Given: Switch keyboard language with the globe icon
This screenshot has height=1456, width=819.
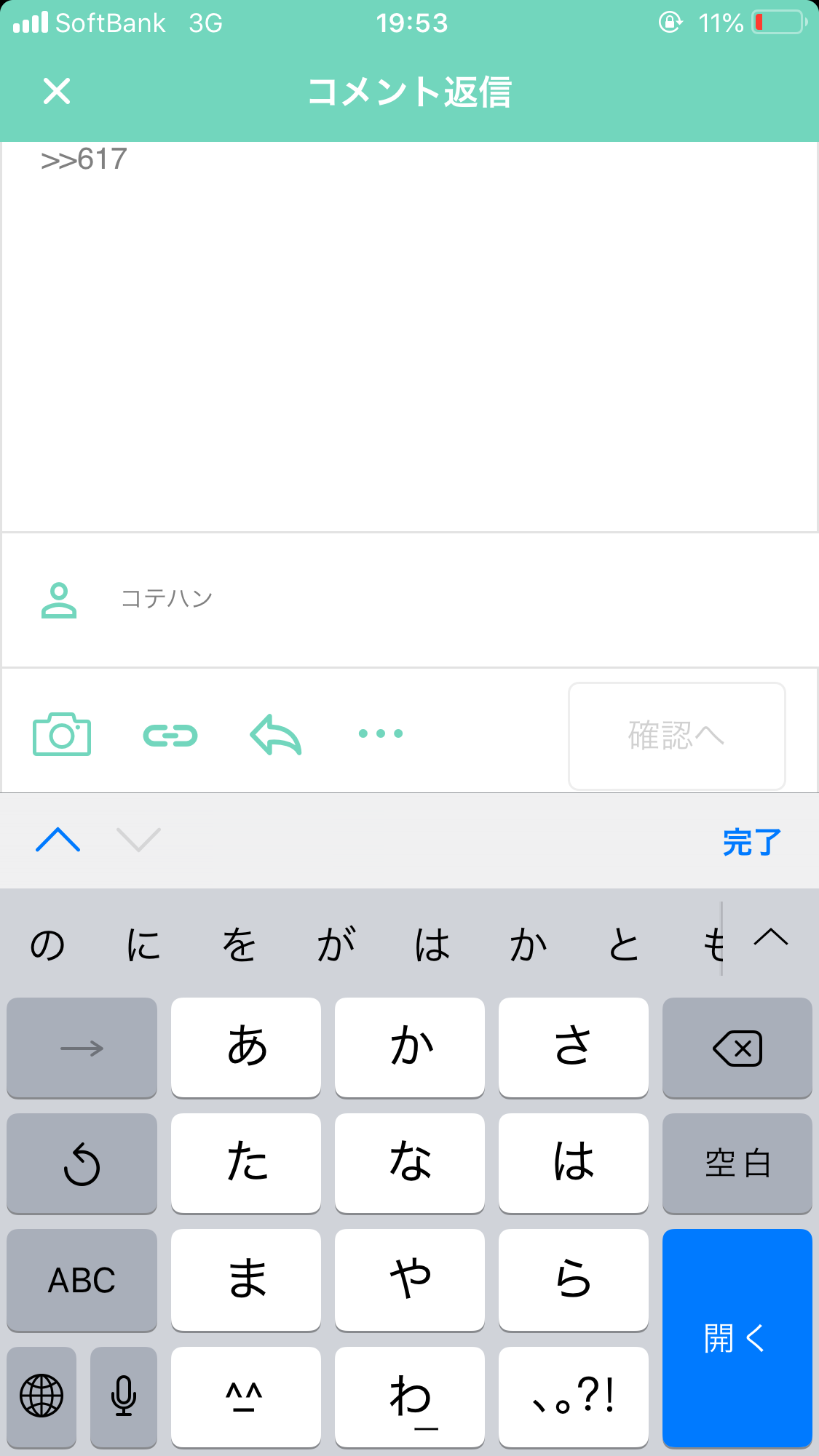Looking at the screenshot, I should [x=41, y=1396].
